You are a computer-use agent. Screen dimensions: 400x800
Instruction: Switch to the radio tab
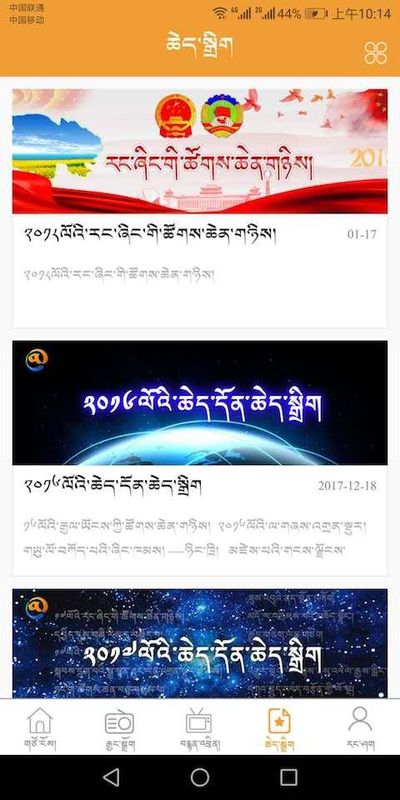click(x=120, y=729)
